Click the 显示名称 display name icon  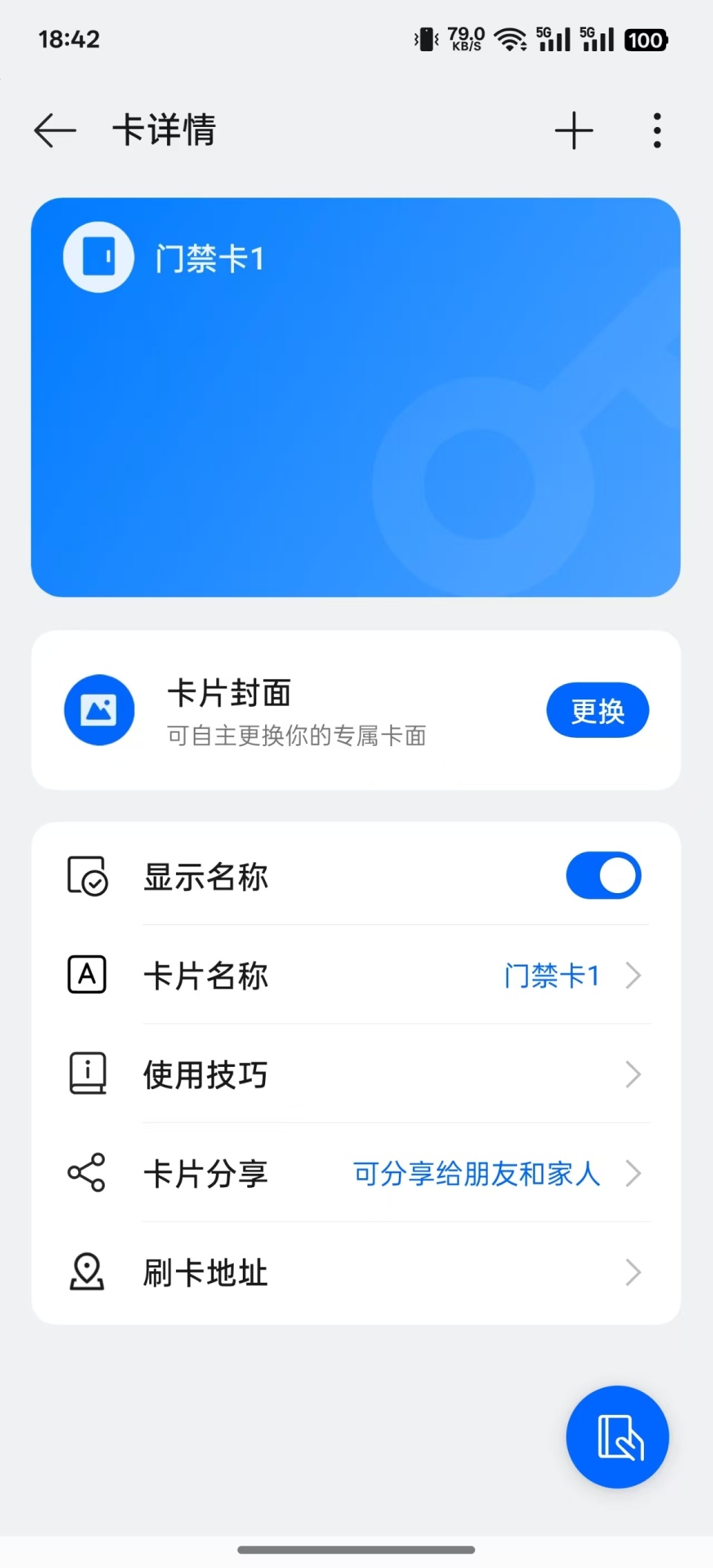tap(87, 876)
